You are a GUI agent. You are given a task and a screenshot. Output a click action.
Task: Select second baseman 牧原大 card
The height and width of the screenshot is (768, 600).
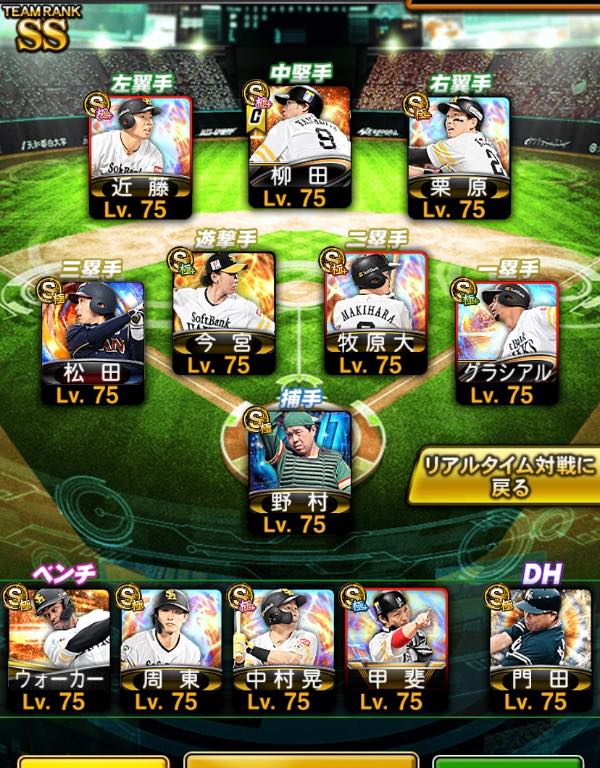[x=376, y=313]
